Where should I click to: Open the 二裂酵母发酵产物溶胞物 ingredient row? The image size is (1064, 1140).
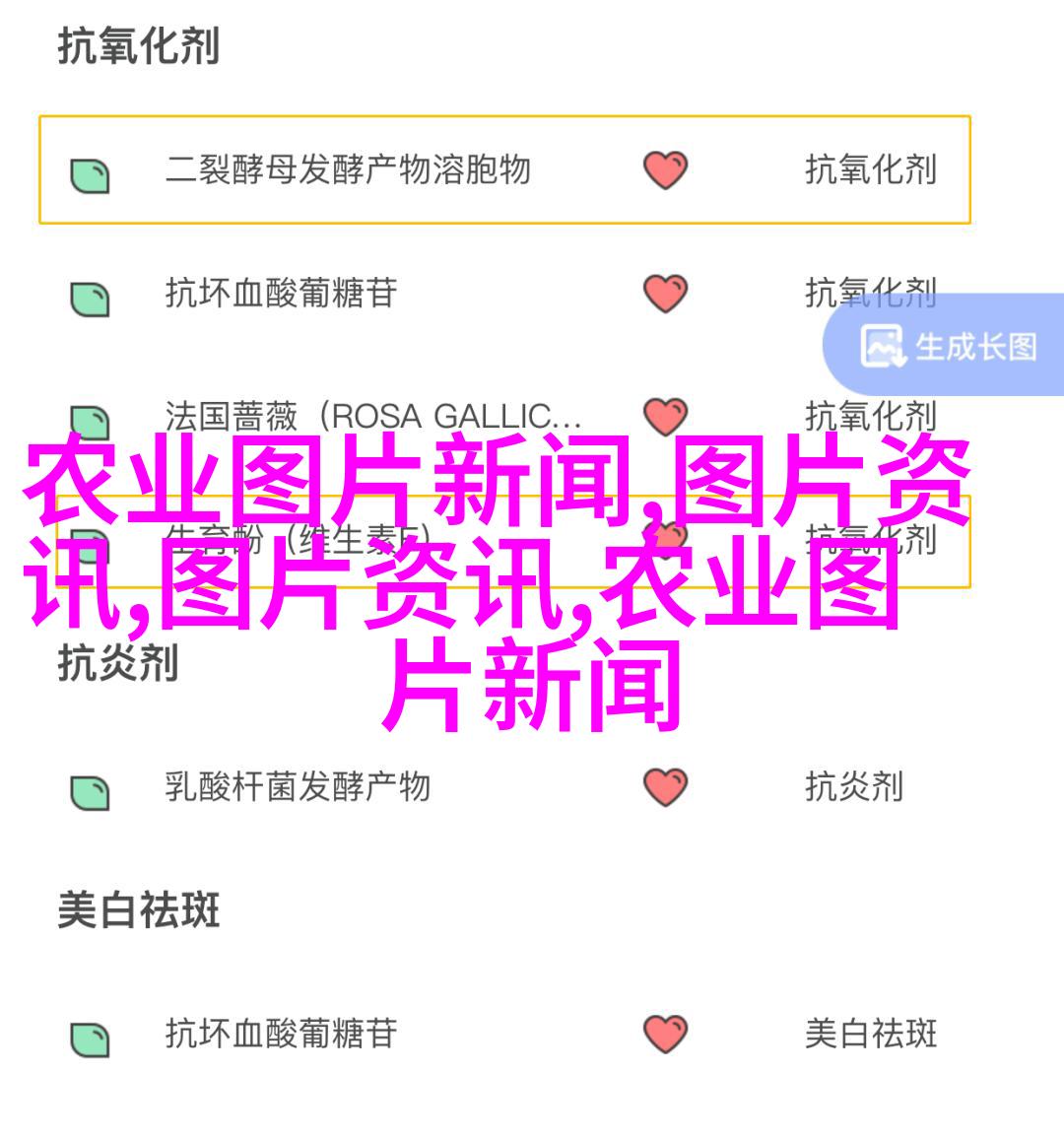348,170
